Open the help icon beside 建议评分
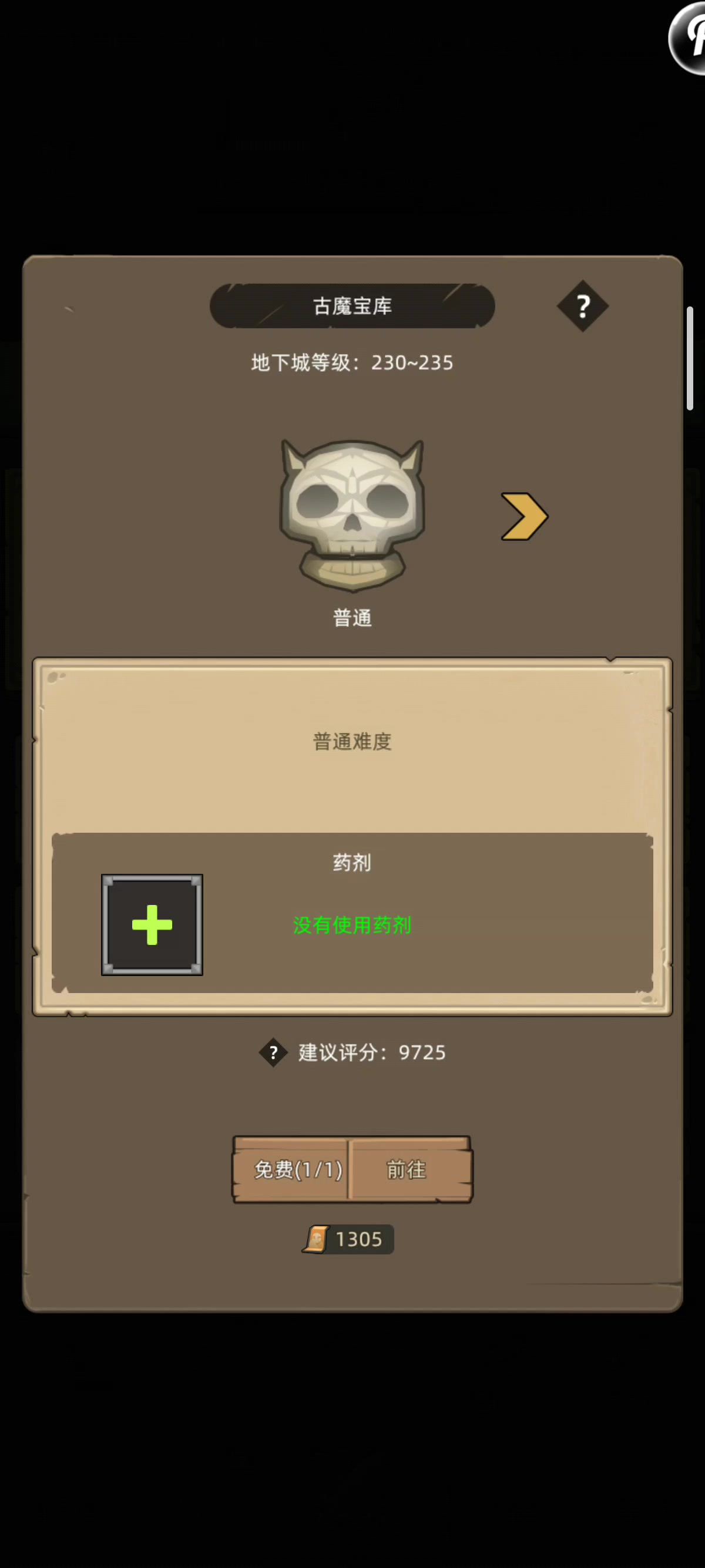Screen dimensions: 705x1568 click(273, 1052)
